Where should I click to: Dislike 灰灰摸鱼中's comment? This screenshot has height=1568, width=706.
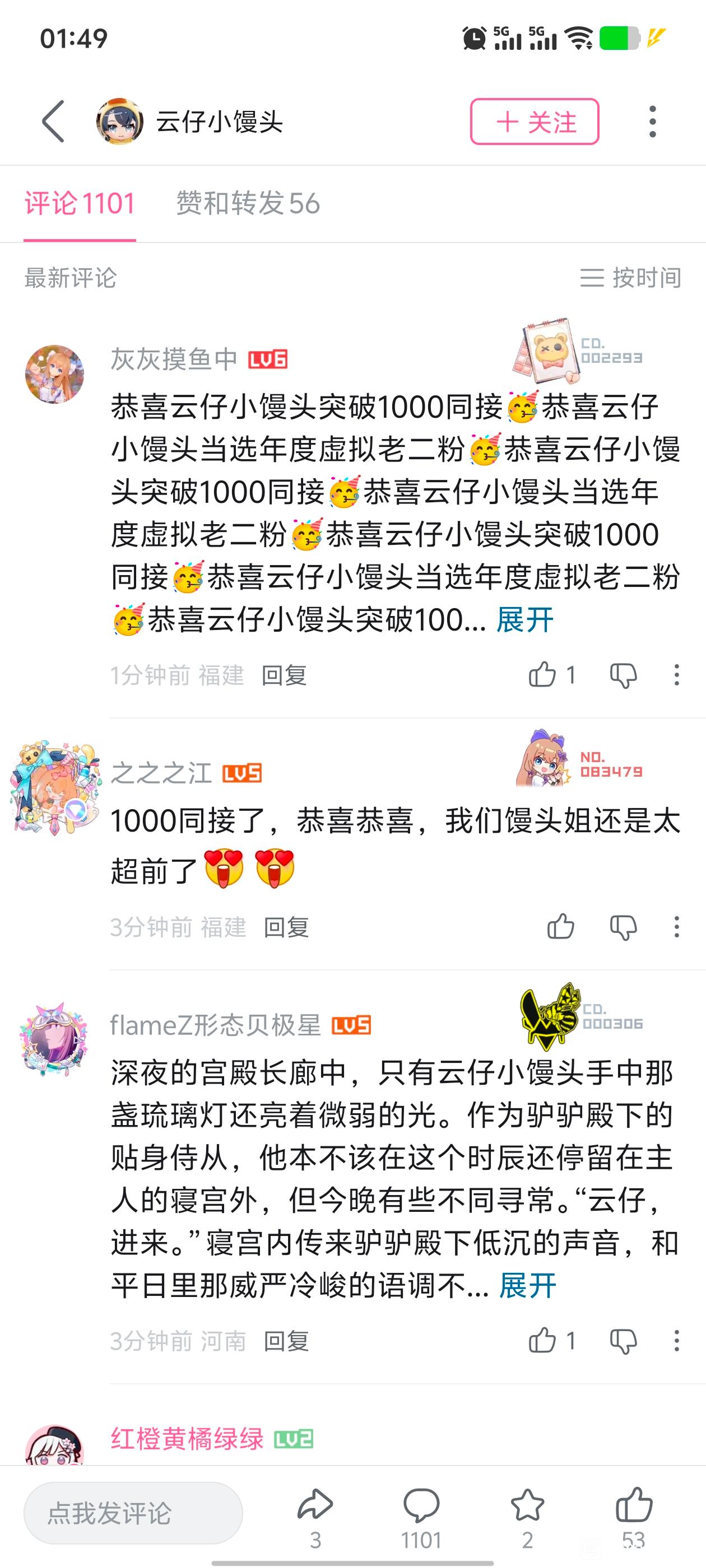pyautogui.click(x=623, y=675)
